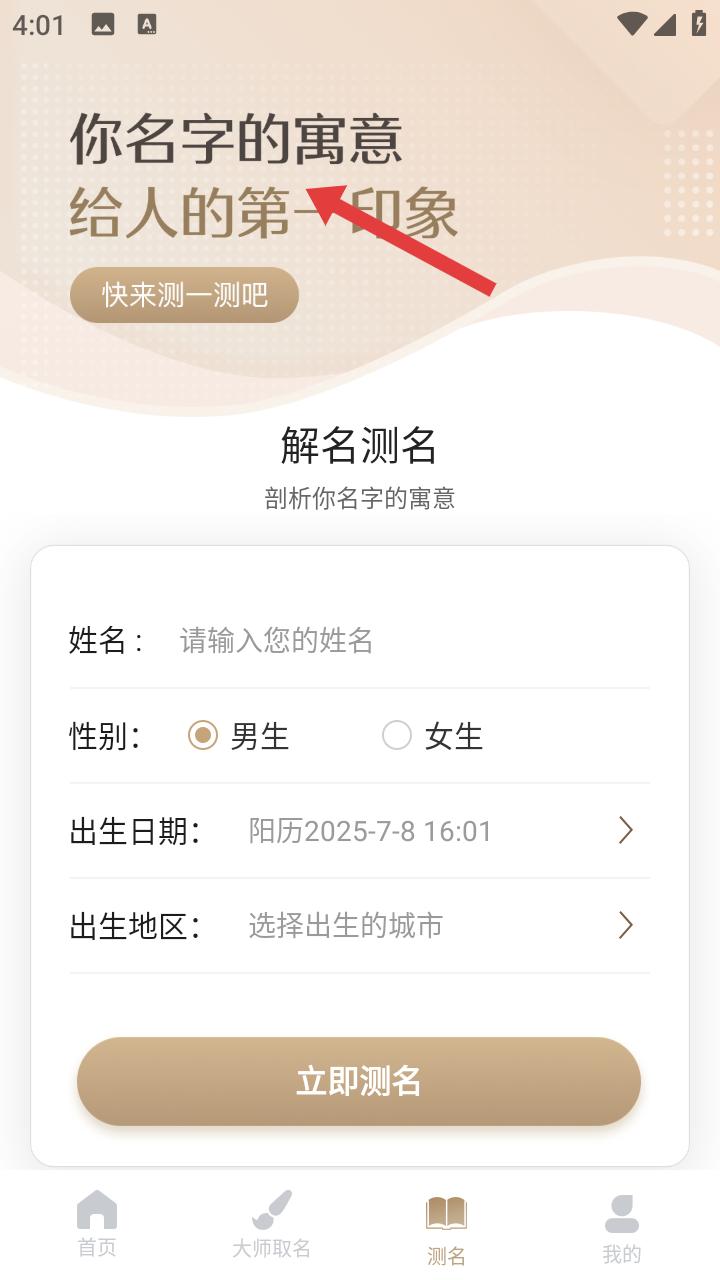Image resolution: width=720 pixels, height=1280 pixels.
Task: Switch to the 首页 tab
Action: coord(97,1224)
